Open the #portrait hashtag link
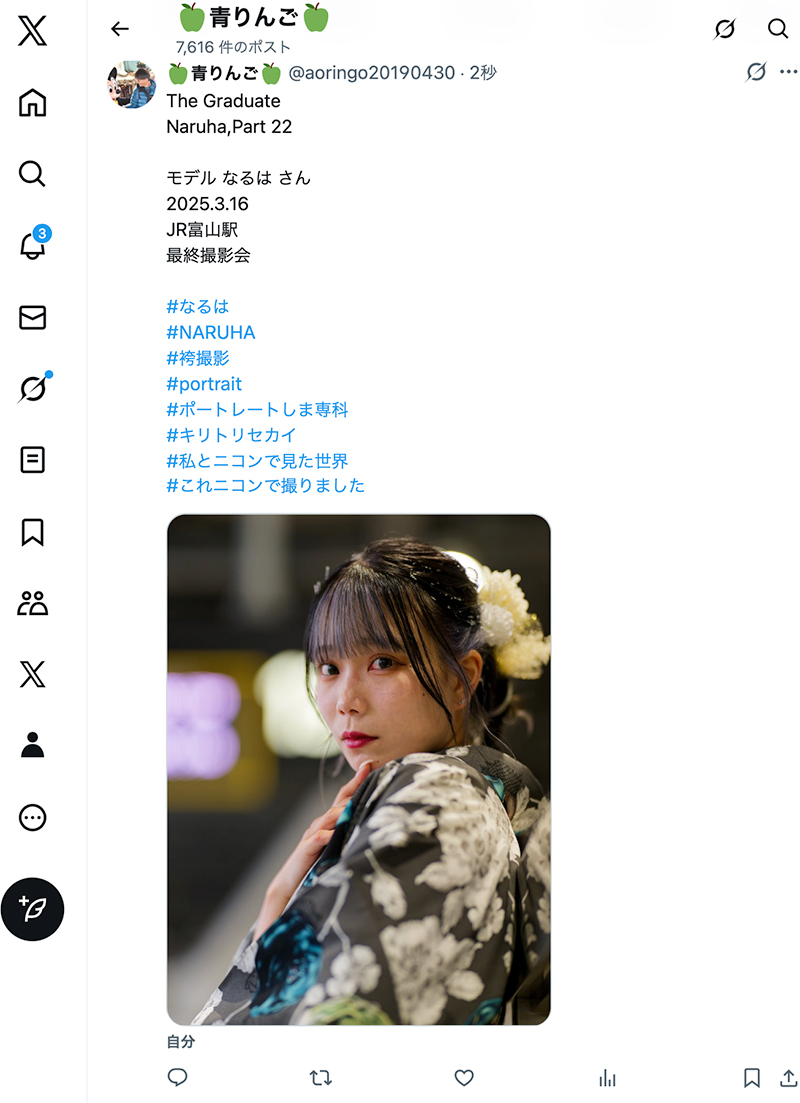The image size is (800, 1103). coord(204,383)
